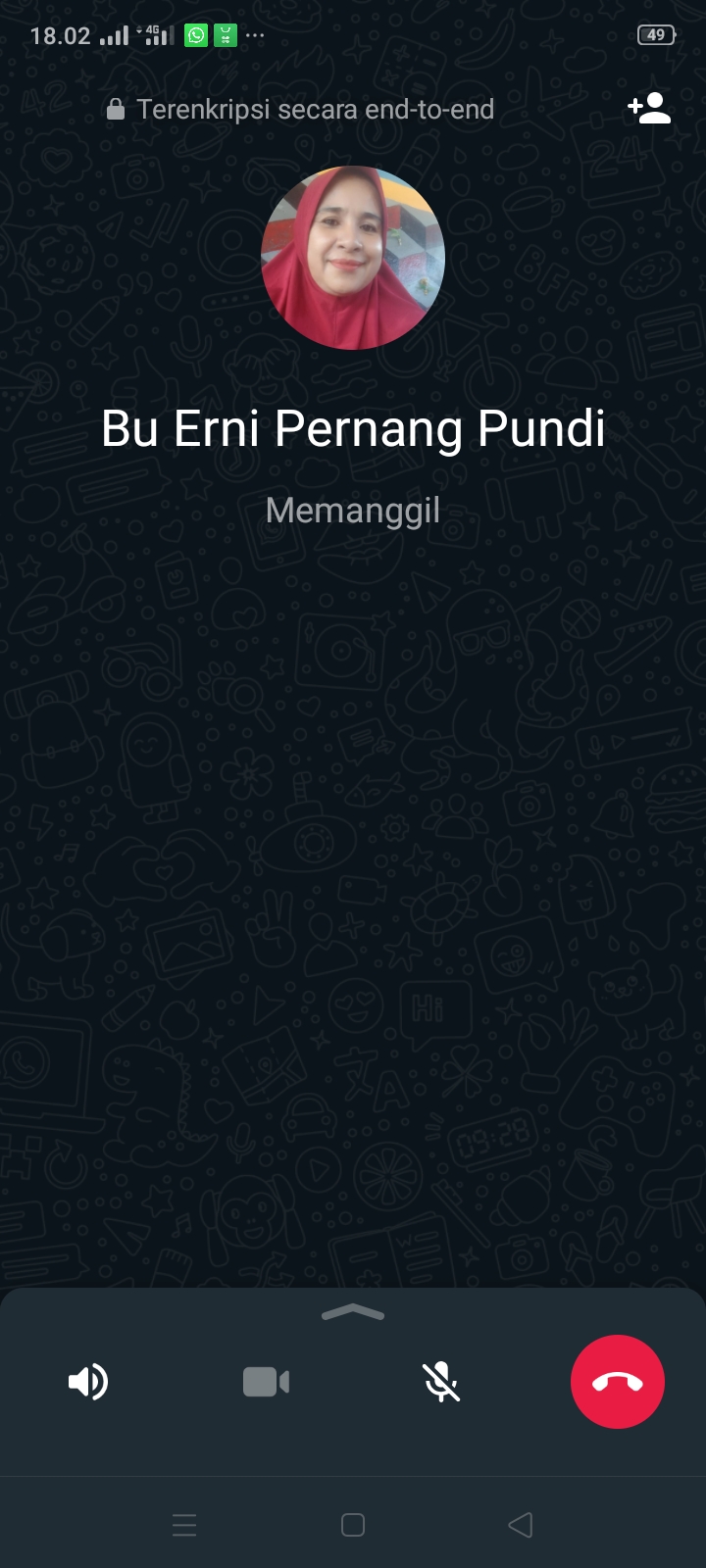Tap the ellipsis in the status bar
This screenshot has height=1568, width=706.
pos(255,36)
